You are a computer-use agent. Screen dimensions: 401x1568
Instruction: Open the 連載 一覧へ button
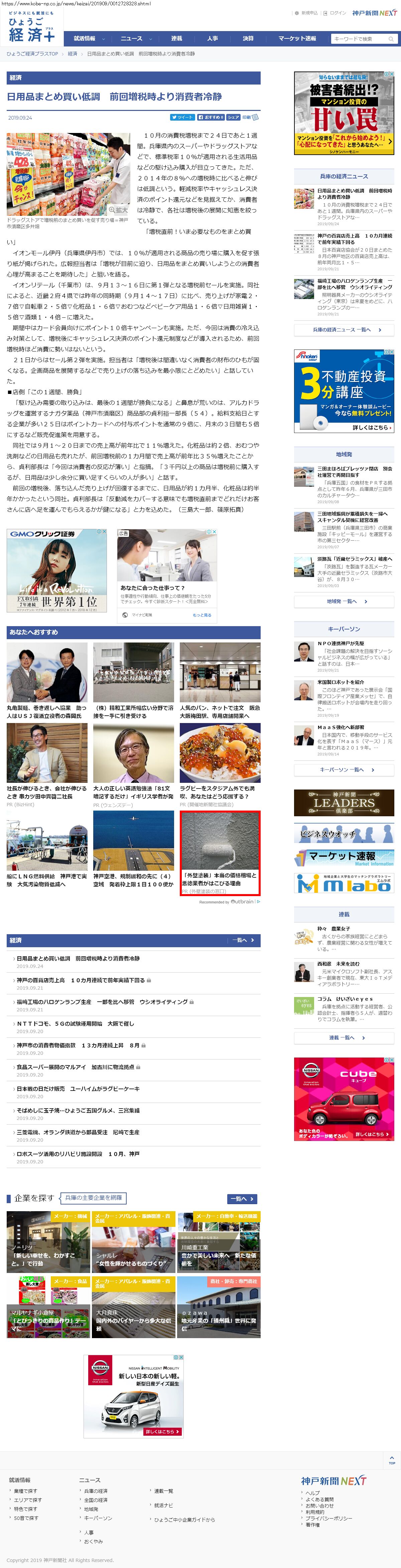pos(344,1038)
